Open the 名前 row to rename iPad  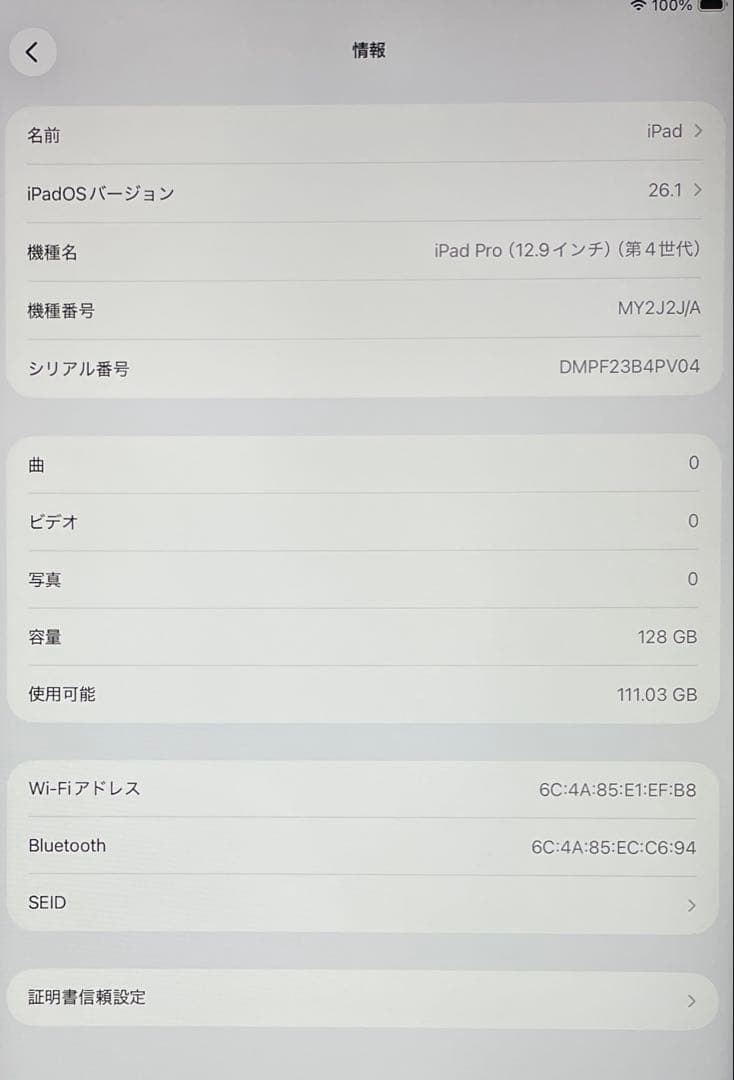pos(367,134)
